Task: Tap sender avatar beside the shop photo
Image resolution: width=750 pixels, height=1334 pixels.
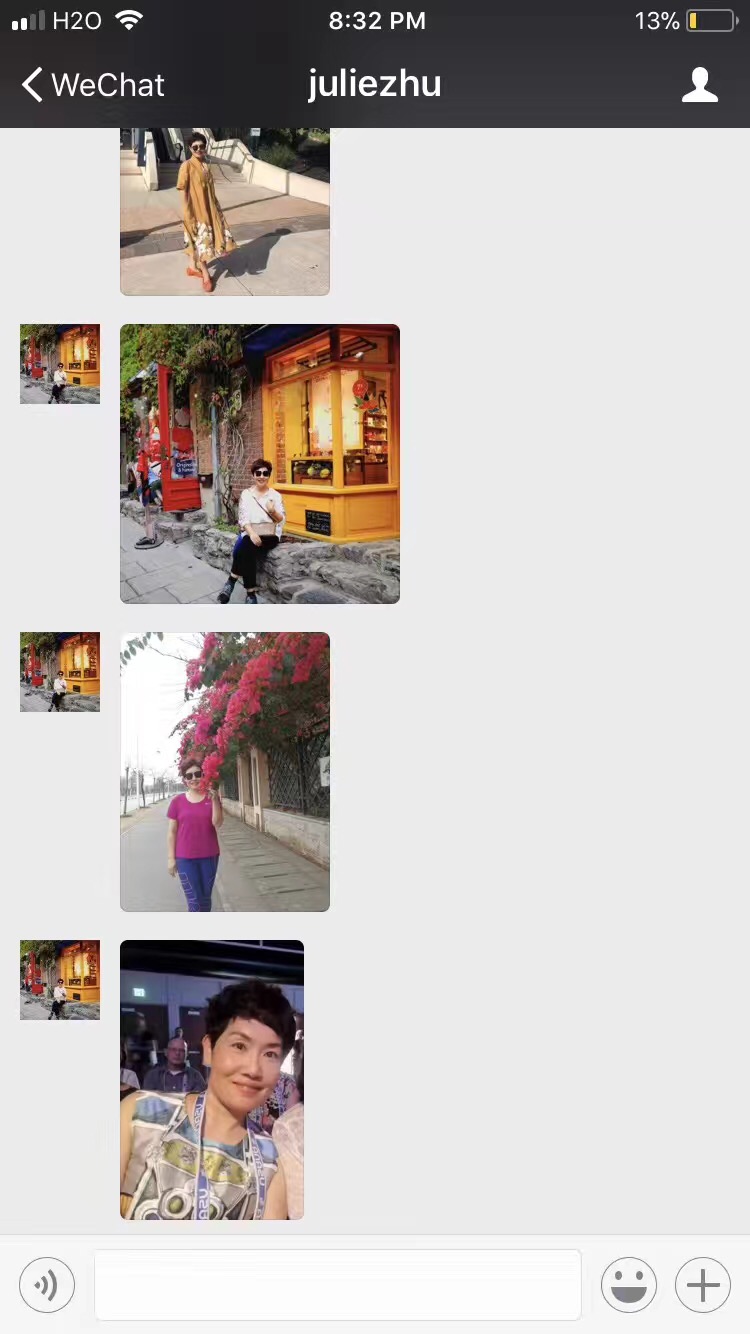Action: click(60, 364)
